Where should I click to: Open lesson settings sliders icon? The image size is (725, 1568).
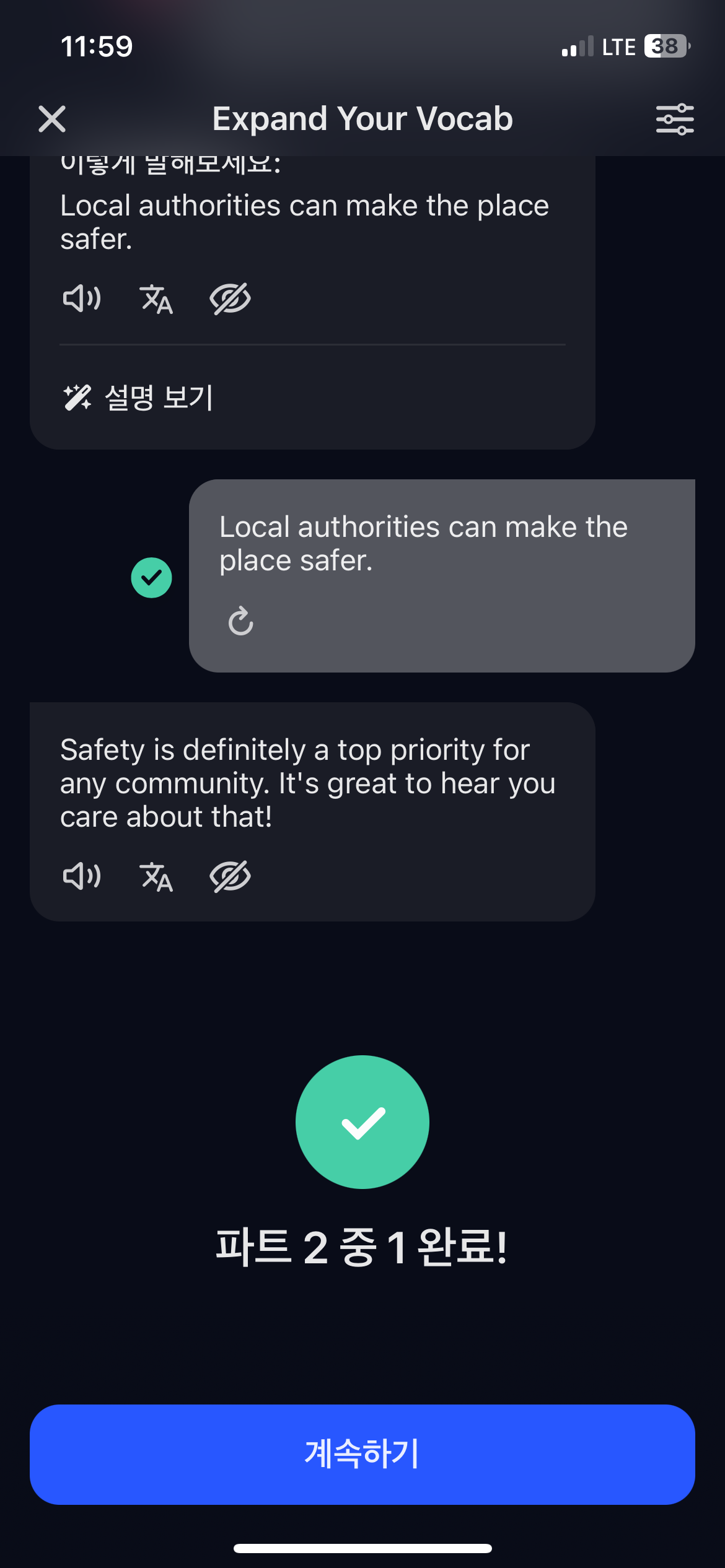tap(675, 119)
